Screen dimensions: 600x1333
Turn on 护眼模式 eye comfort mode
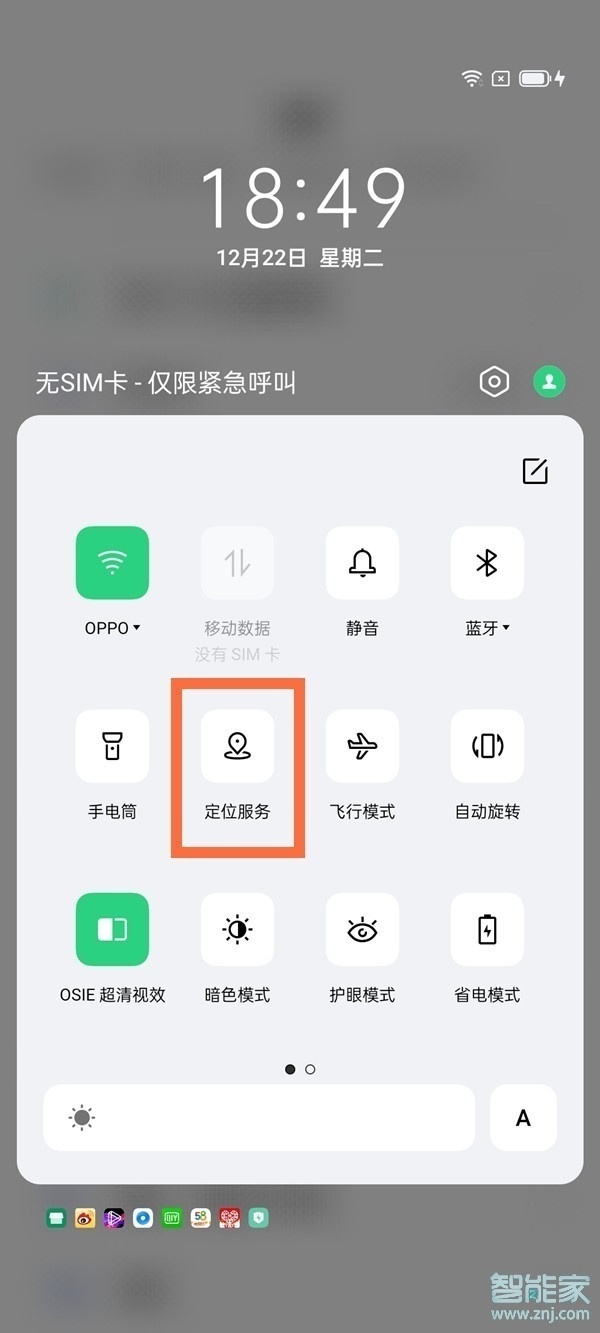pos(362,929)
